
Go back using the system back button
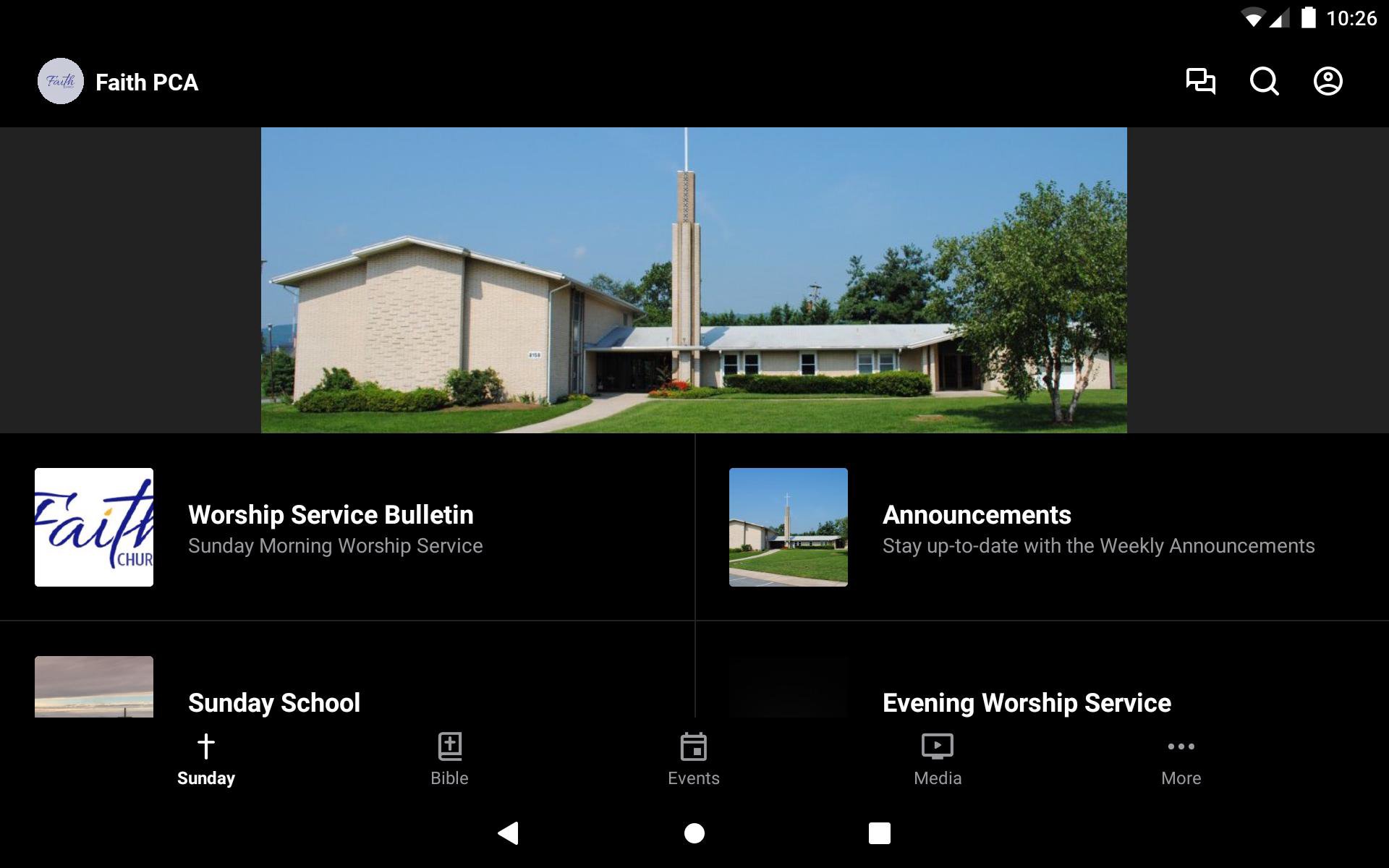pyautogui.click(x=509, y=833)
